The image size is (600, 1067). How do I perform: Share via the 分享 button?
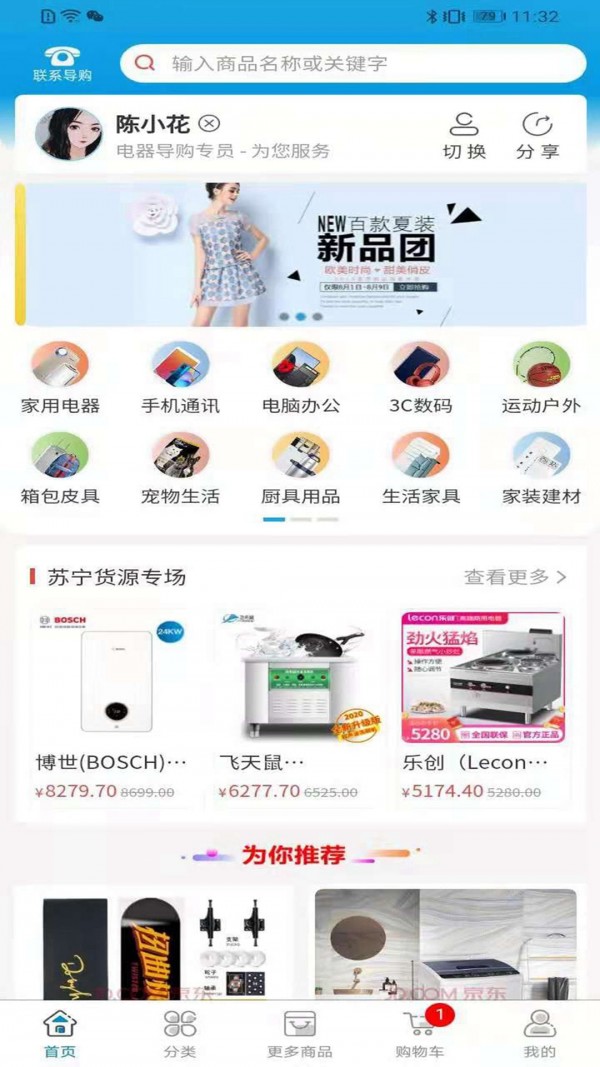(x=537, y=136)
